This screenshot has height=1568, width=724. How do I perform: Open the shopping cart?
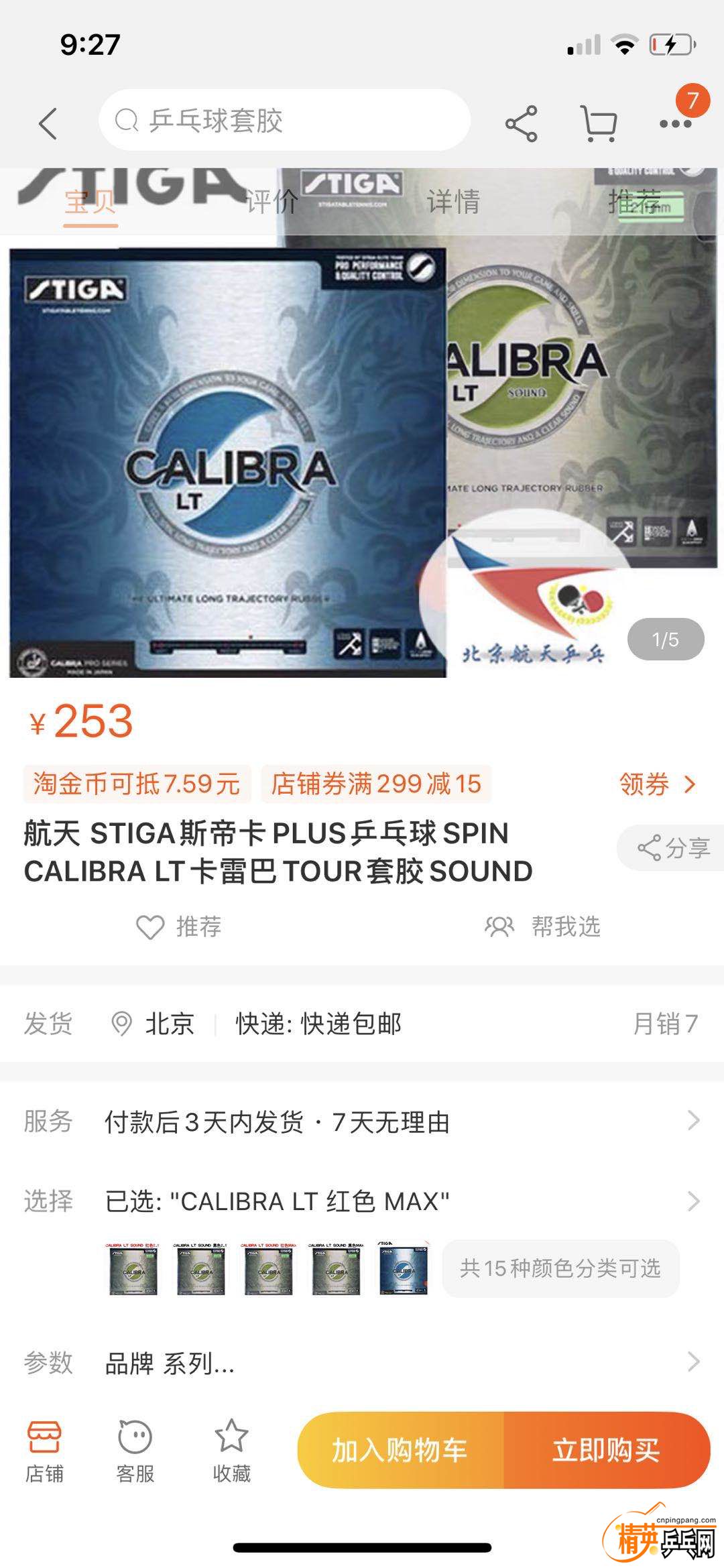598,124
